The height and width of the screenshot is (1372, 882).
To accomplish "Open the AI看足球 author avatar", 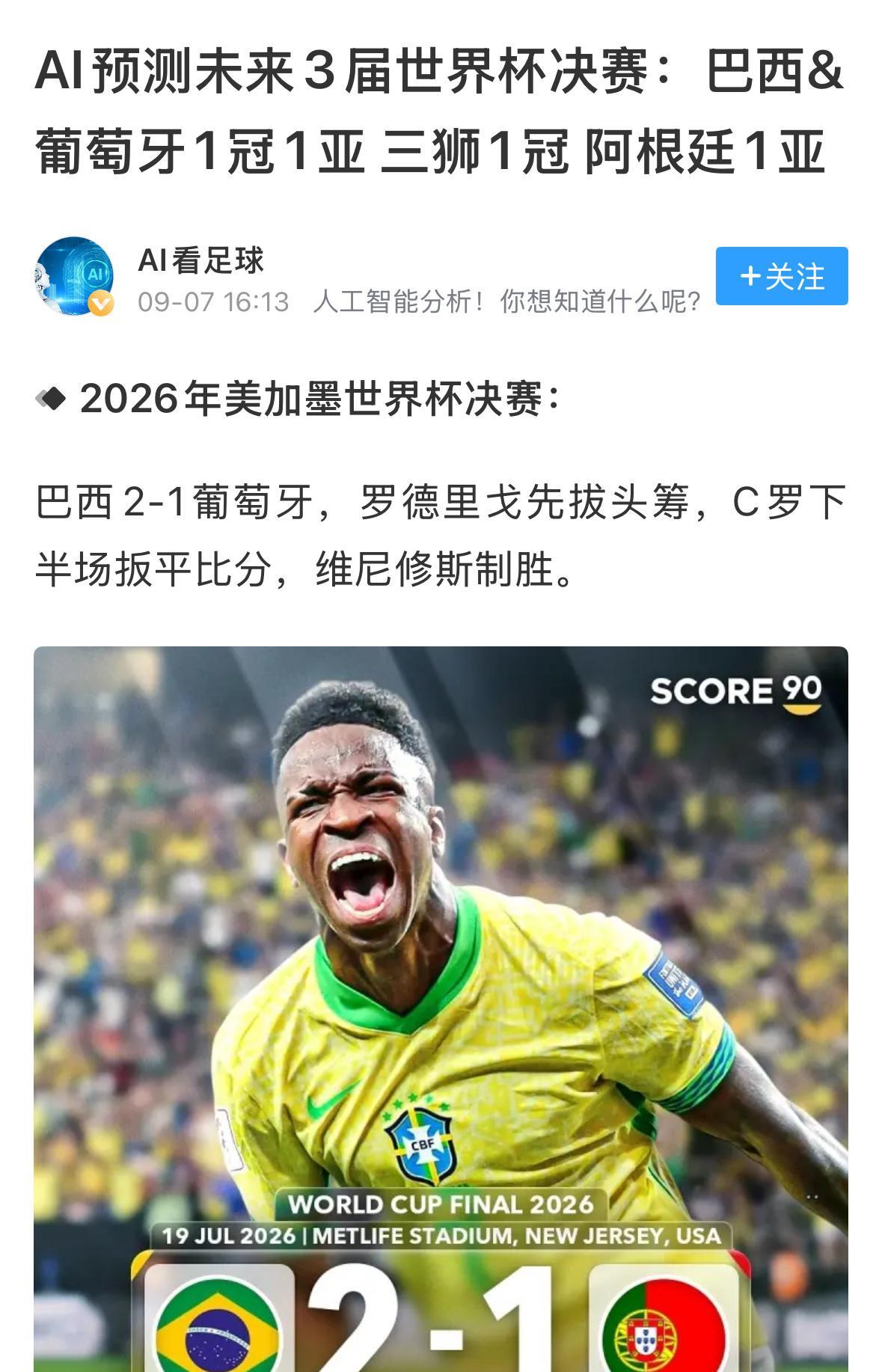I will pos(75,275).
